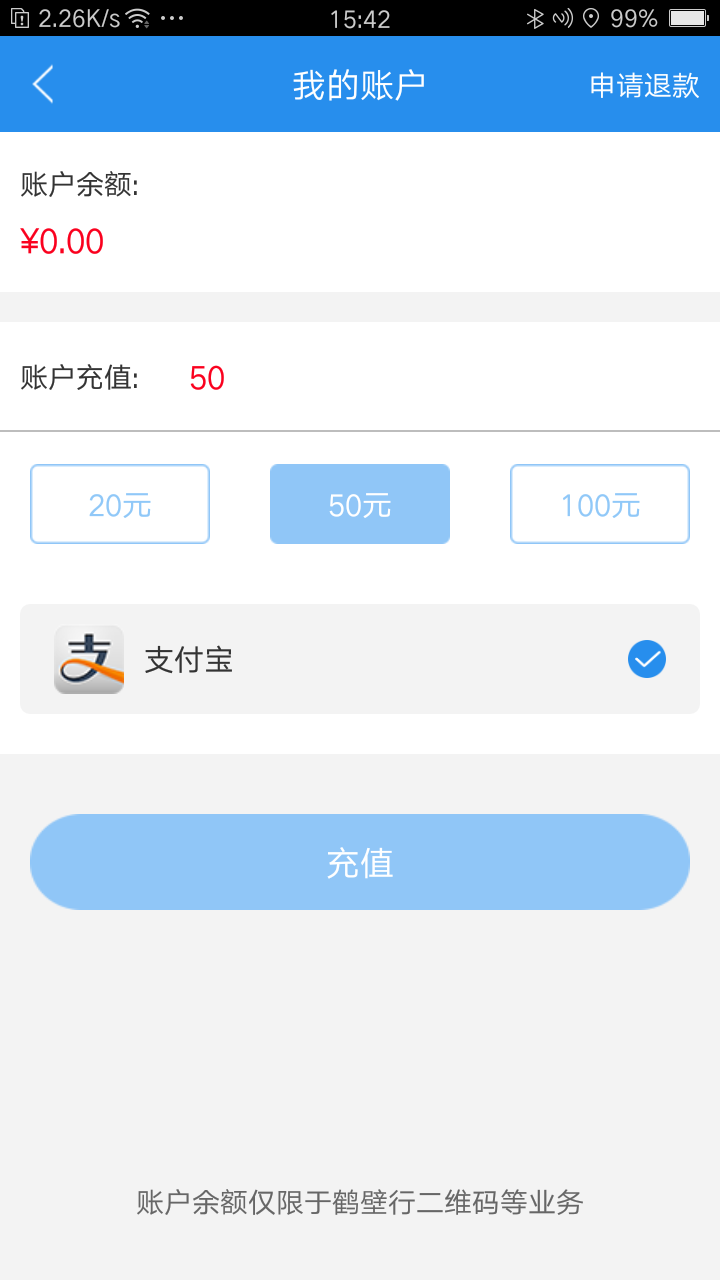Viewport: 720px width, 1280px height.
Task: Toggle the Alipay selection checkmark
Action: (646, 659)
